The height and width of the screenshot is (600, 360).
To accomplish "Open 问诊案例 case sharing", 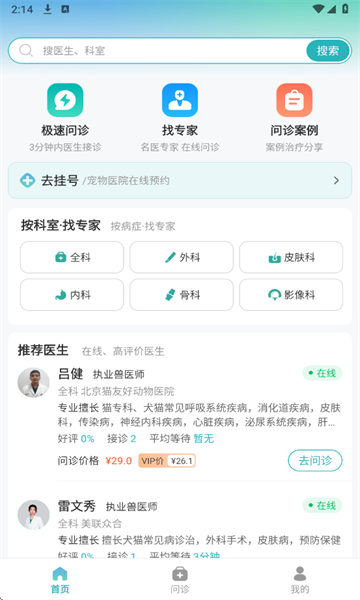I will (x=294, y=117).
